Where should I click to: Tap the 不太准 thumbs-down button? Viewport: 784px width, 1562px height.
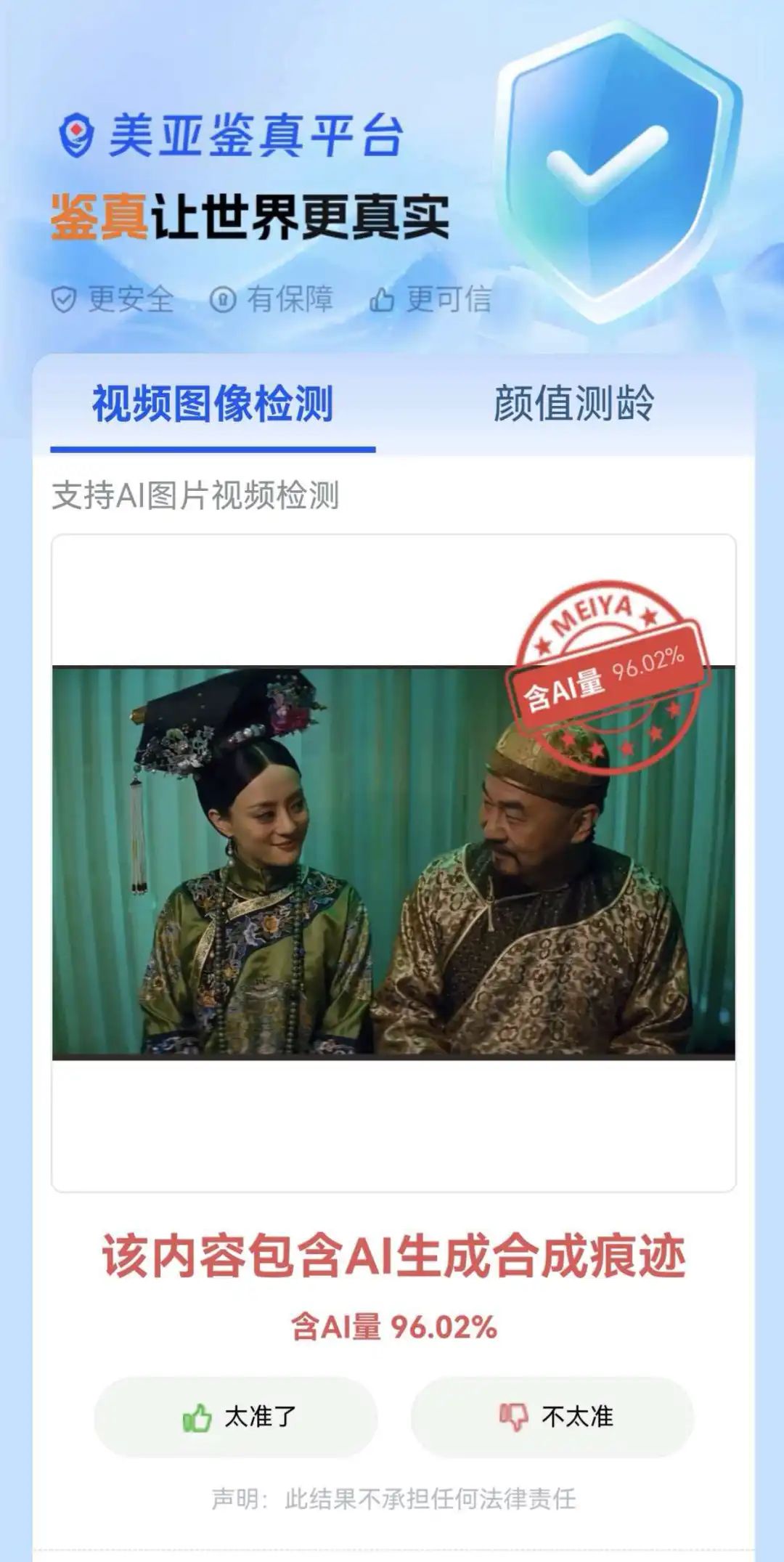pyautogui.click(x=552, y=1417)
